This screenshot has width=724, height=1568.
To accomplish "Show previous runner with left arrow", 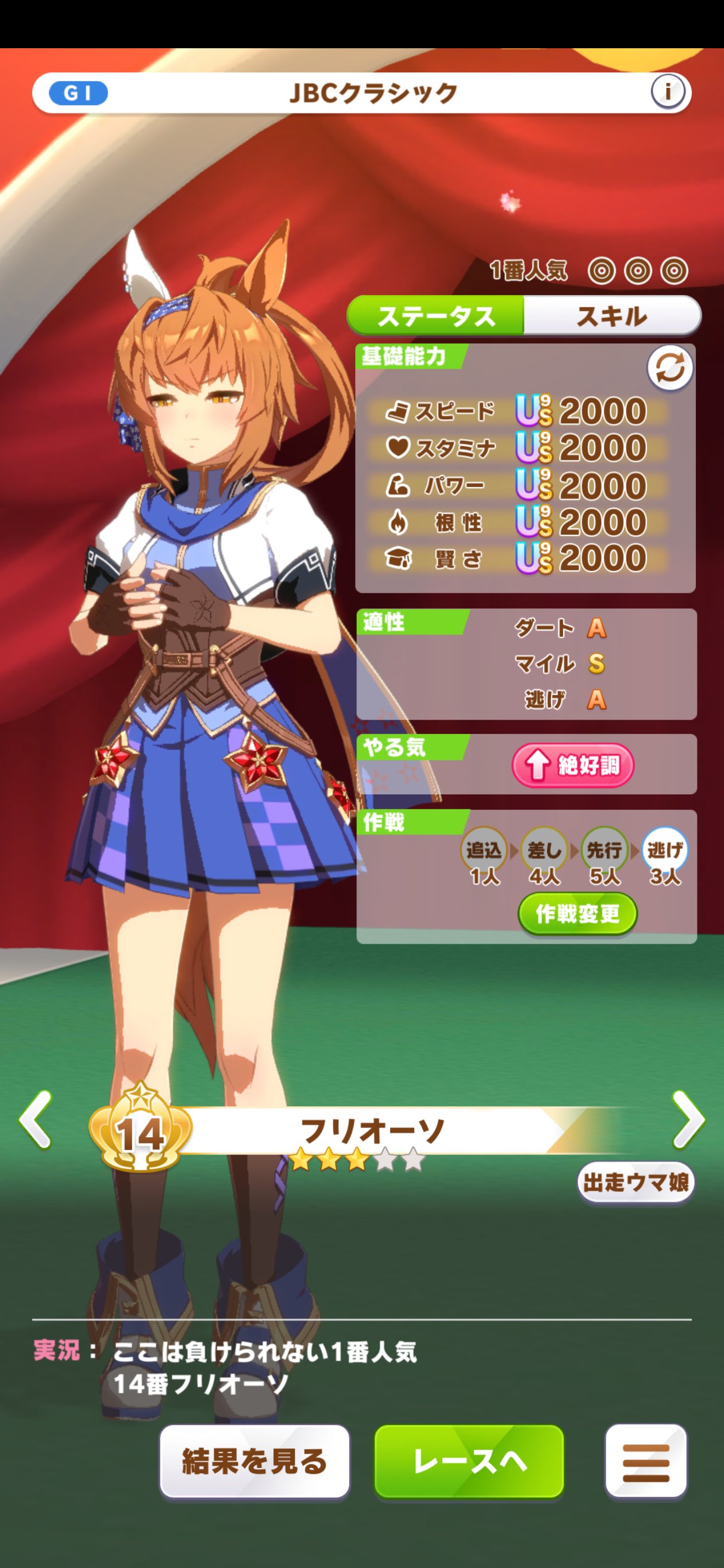I will pyautogui.click(x=35, y=1120).
